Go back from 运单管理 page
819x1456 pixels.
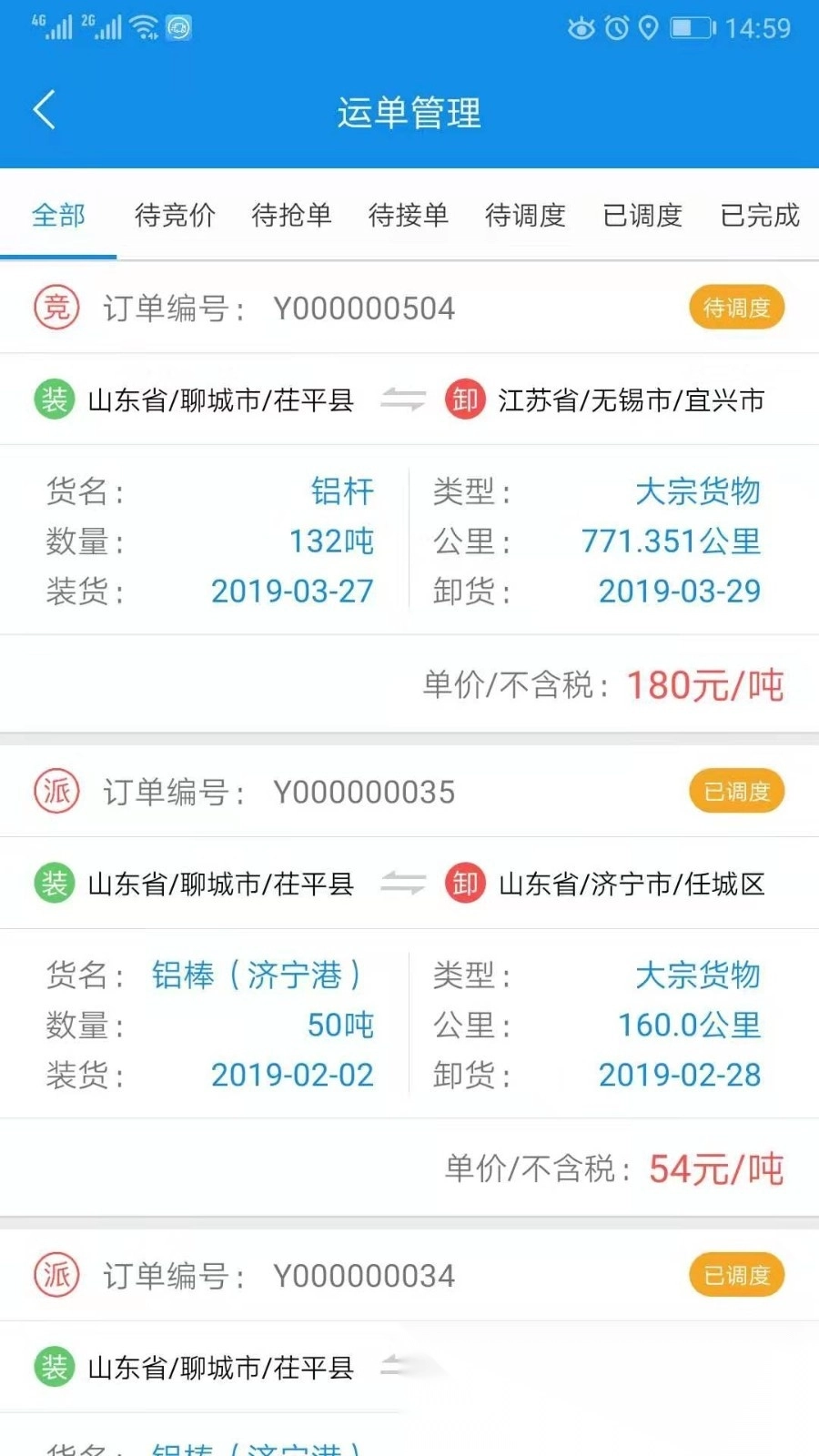point(44,110)
